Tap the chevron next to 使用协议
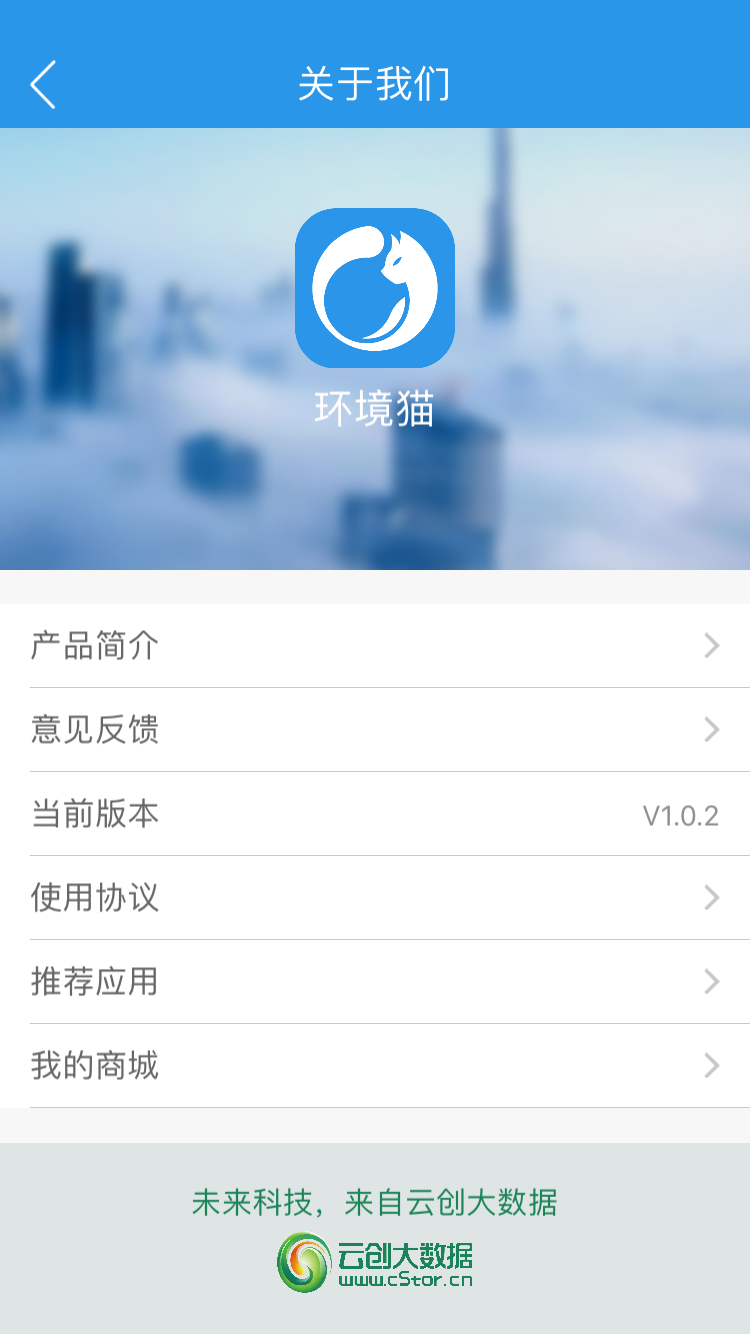This screenshot has height=1334, width=750. 711,897
